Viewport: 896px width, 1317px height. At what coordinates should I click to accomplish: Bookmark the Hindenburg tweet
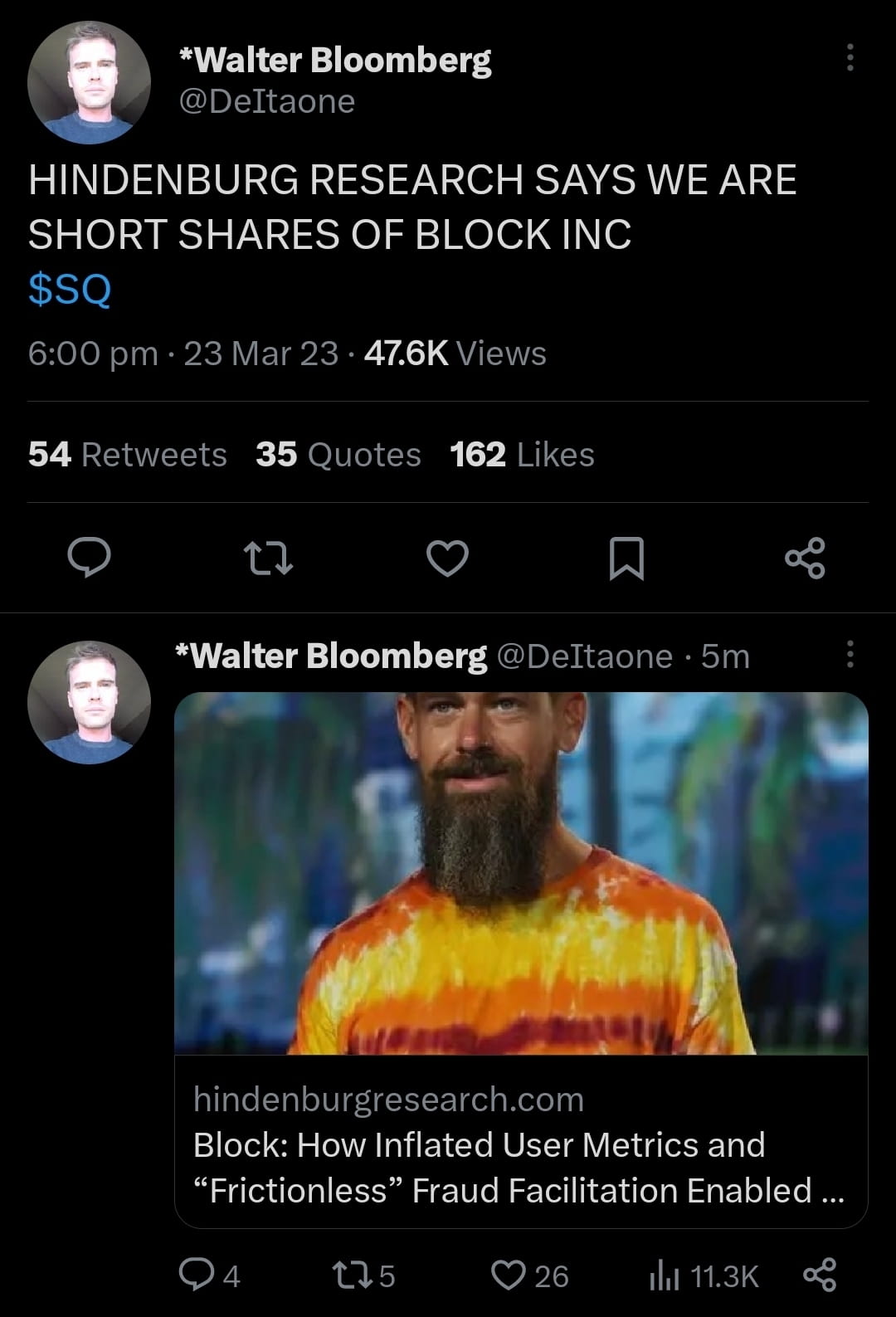[627, 559]
